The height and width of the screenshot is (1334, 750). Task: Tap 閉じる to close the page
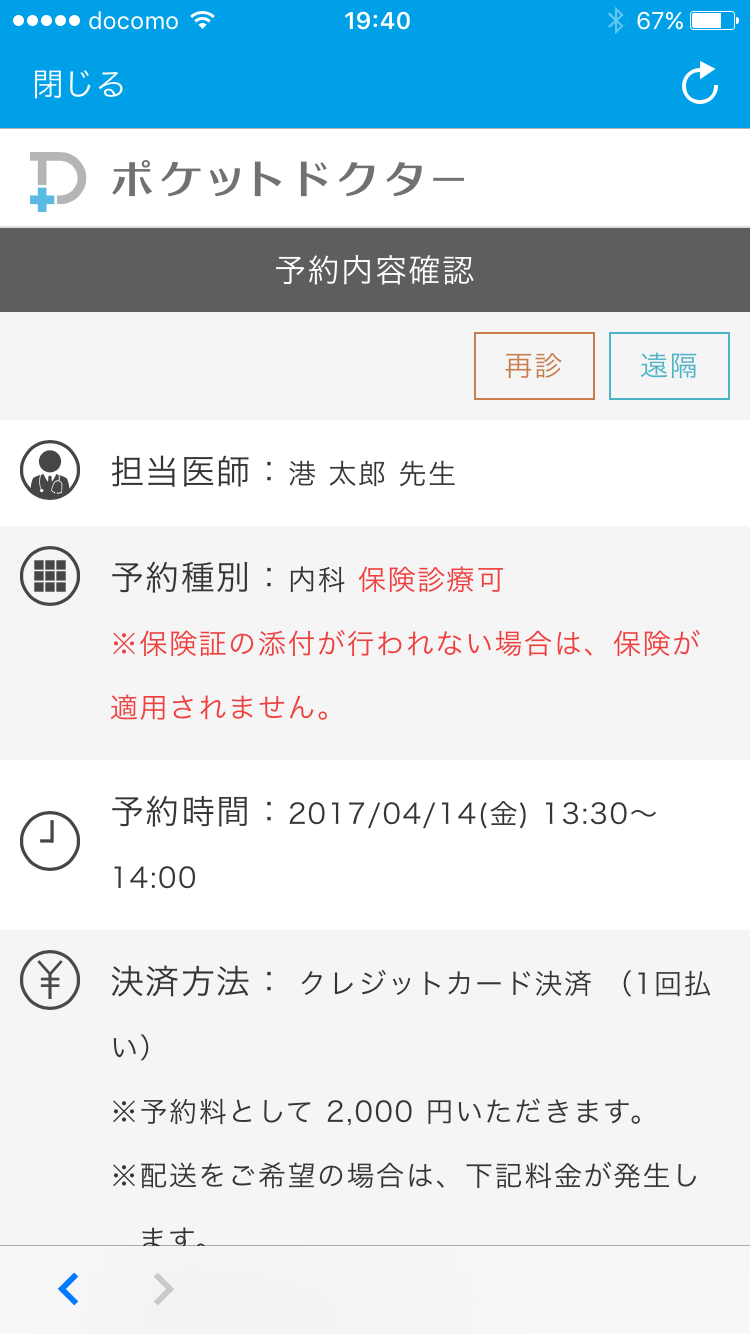(x=79, y=84)
